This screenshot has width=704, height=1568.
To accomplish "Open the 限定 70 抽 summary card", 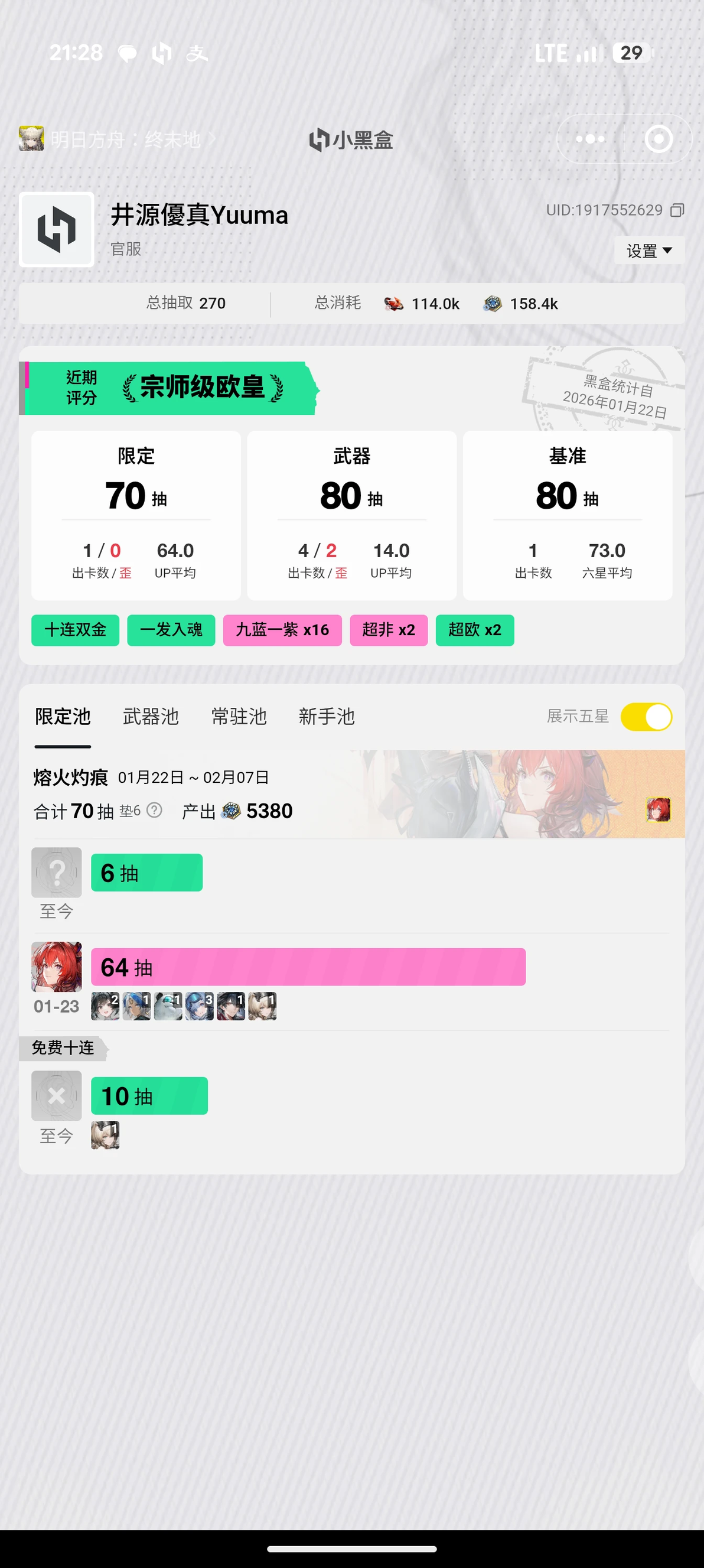I will pyautogui.click(x=136, y=516).
